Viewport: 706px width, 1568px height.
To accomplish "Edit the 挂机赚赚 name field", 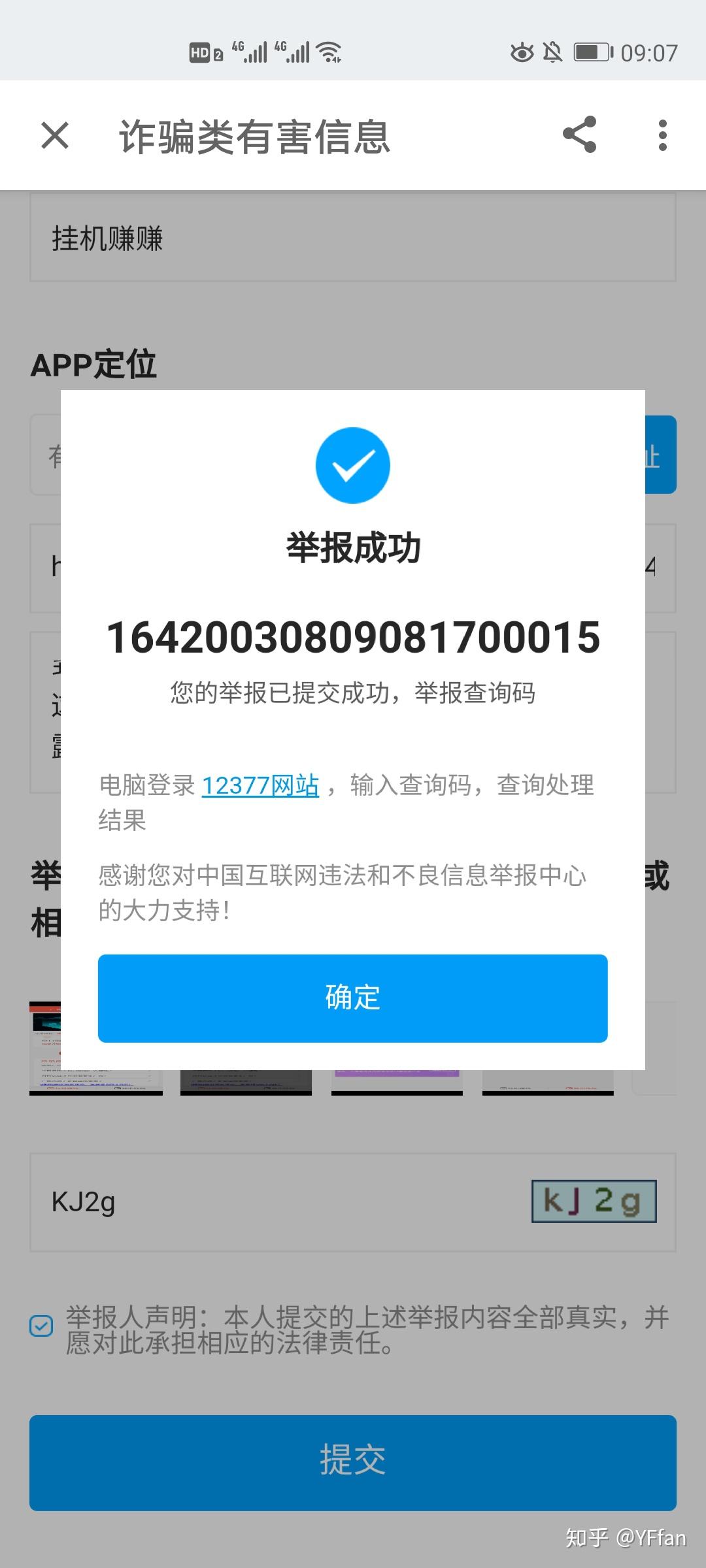I will (352, 238).
